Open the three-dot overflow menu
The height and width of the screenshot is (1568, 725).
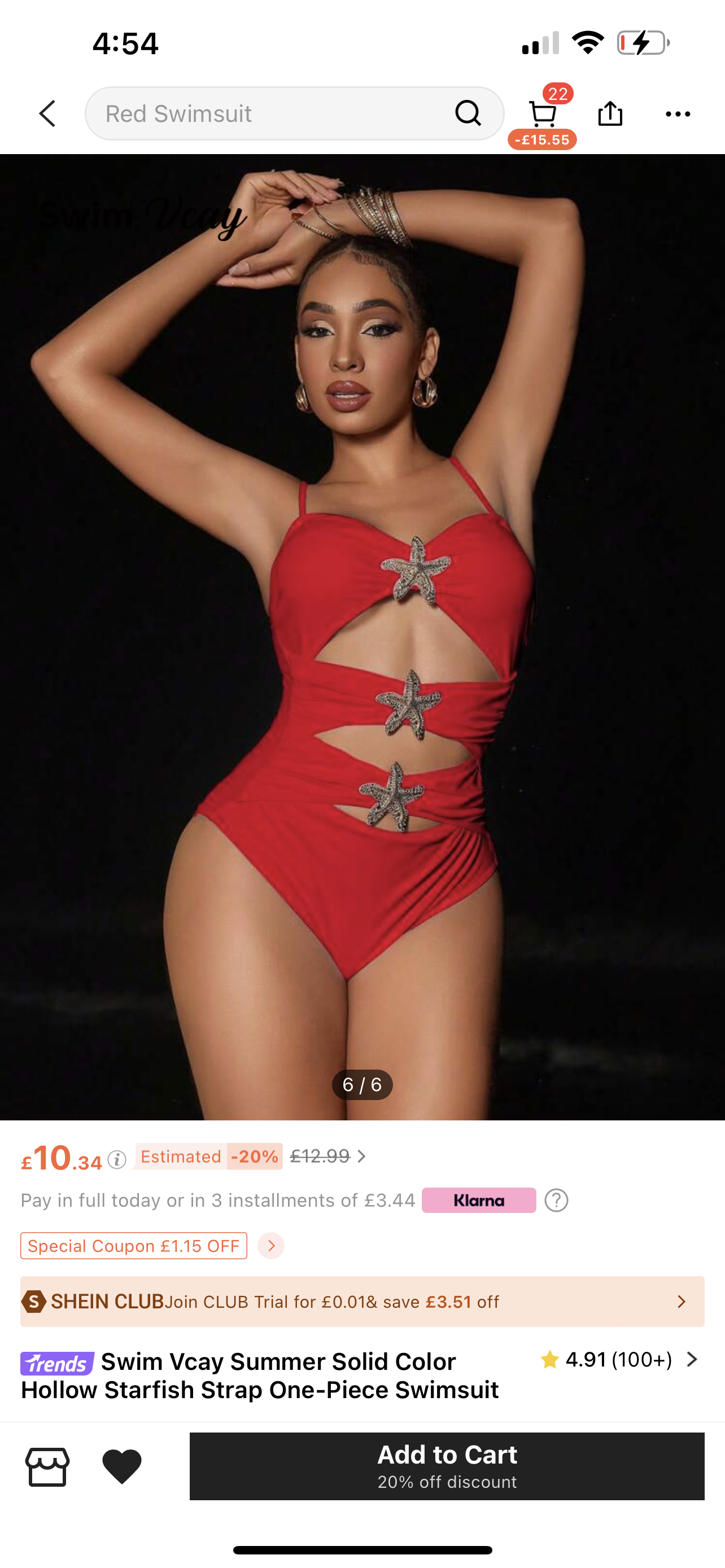pos(678,114)
